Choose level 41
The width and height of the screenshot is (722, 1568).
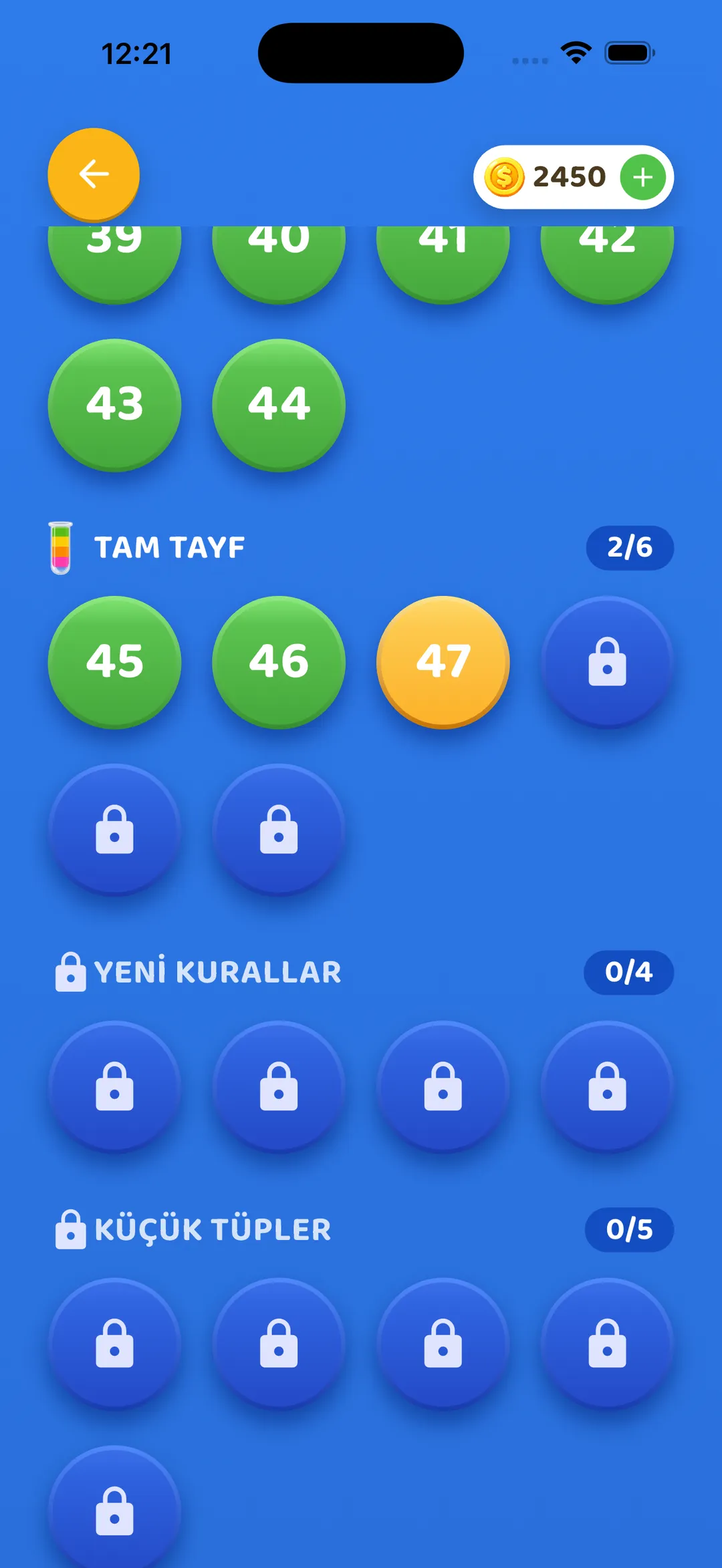pyautogui.click(x=443, y=265)
